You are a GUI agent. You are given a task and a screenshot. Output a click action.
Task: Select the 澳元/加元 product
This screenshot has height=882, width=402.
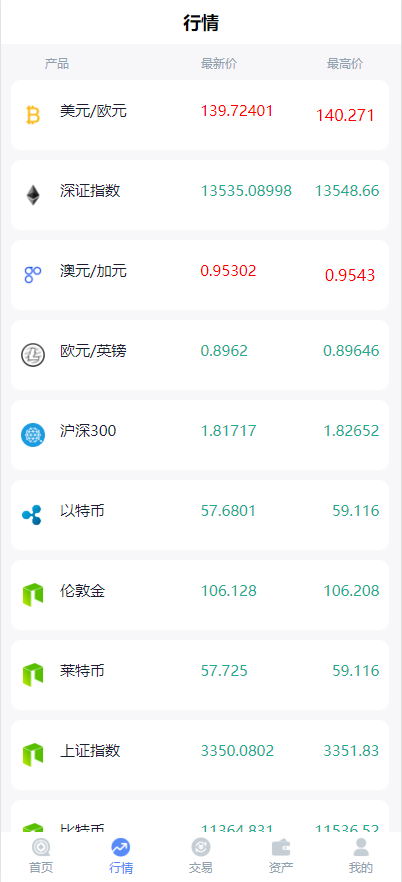pos(200,275)
